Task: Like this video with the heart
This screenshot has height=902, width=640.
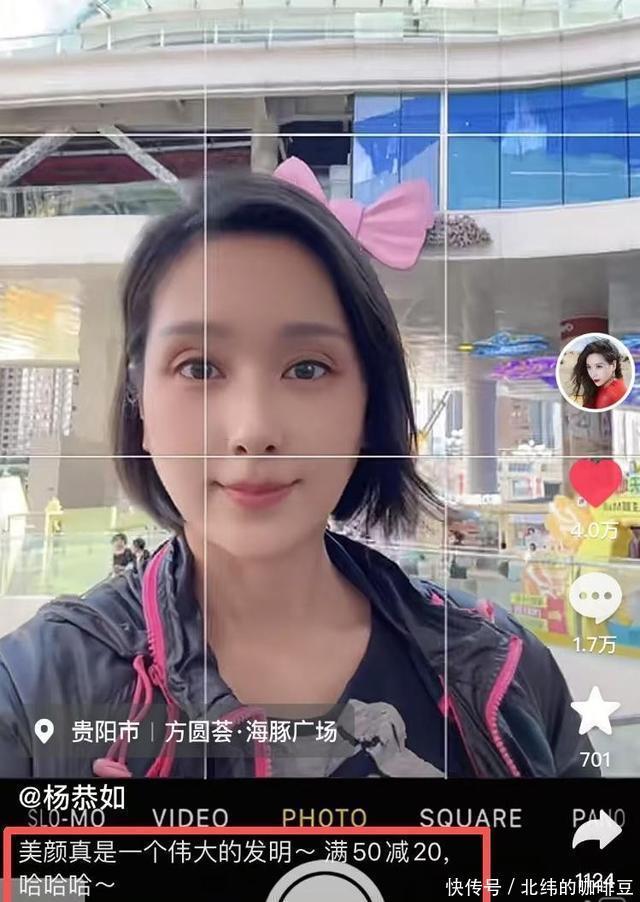Action: [x=596, y=484]
